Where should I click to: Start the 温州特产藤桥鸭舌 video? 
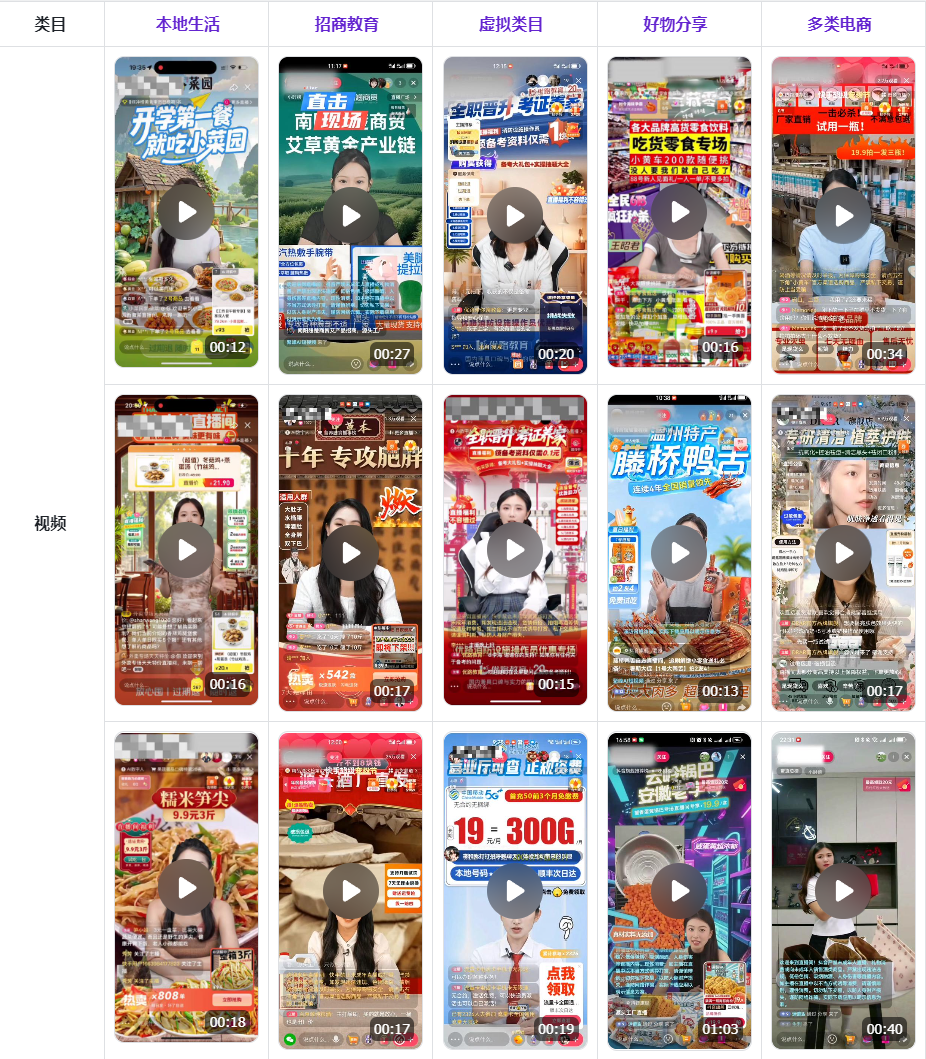(x=679, y=553)
